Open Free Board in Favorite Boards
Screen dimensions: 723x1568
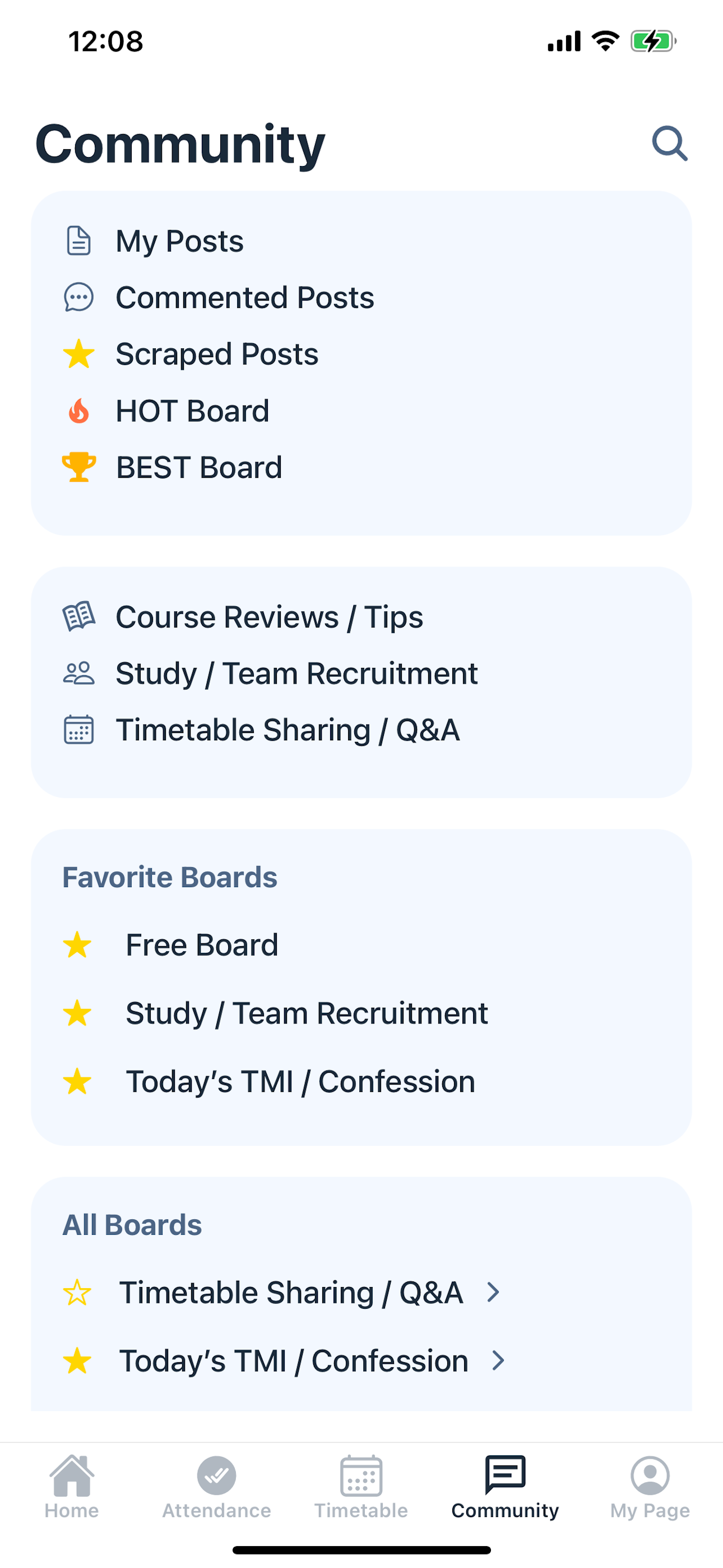(x=201, y=946)
